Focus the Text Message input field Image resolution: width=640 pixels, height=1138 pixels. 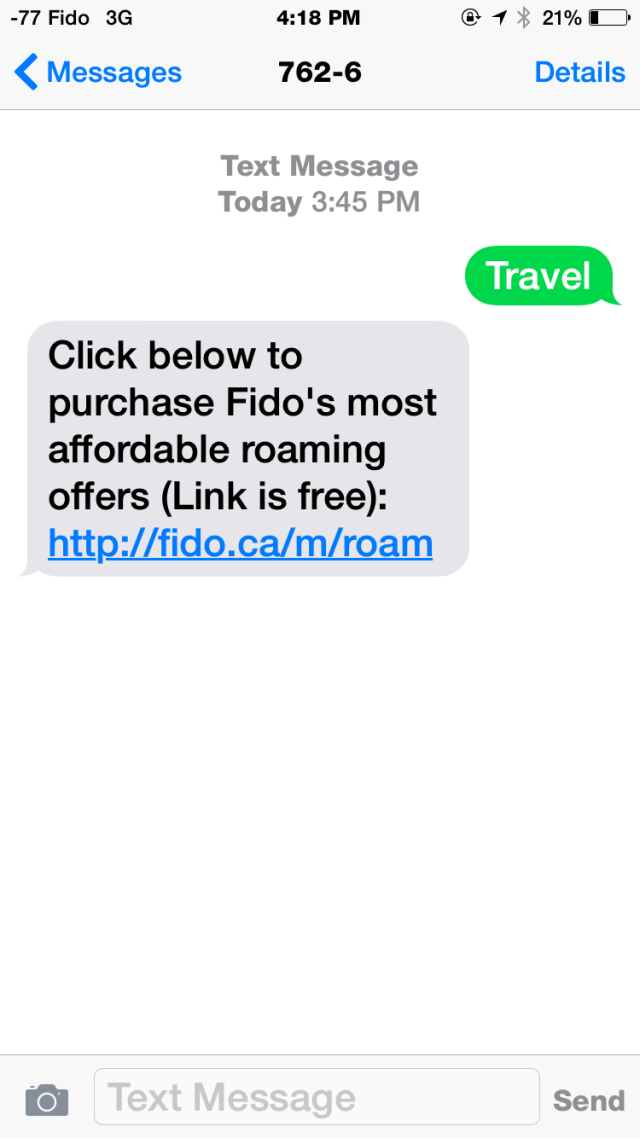click(316, 1097)
